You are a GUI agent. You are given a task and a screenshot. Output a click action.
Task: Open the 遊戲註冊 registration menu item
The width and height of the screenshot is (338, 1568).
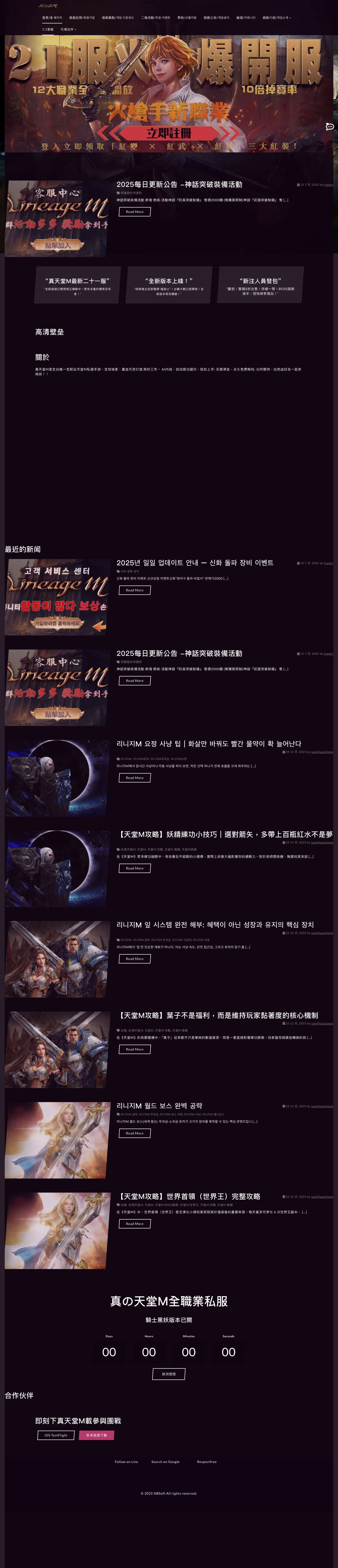pyautogui.click(x=82, y=18)
